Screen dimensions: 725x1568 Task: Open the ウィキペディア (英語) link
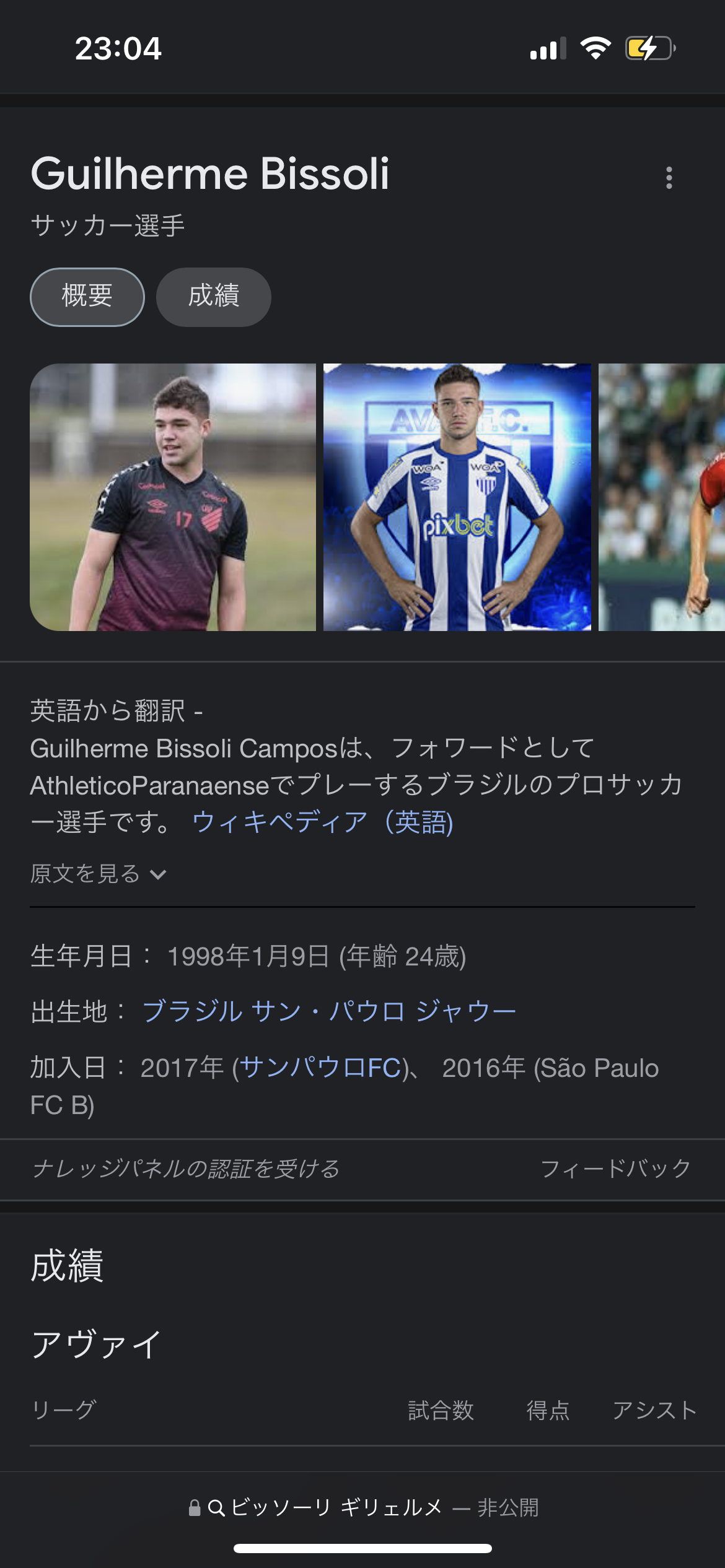tap(323, 822)
